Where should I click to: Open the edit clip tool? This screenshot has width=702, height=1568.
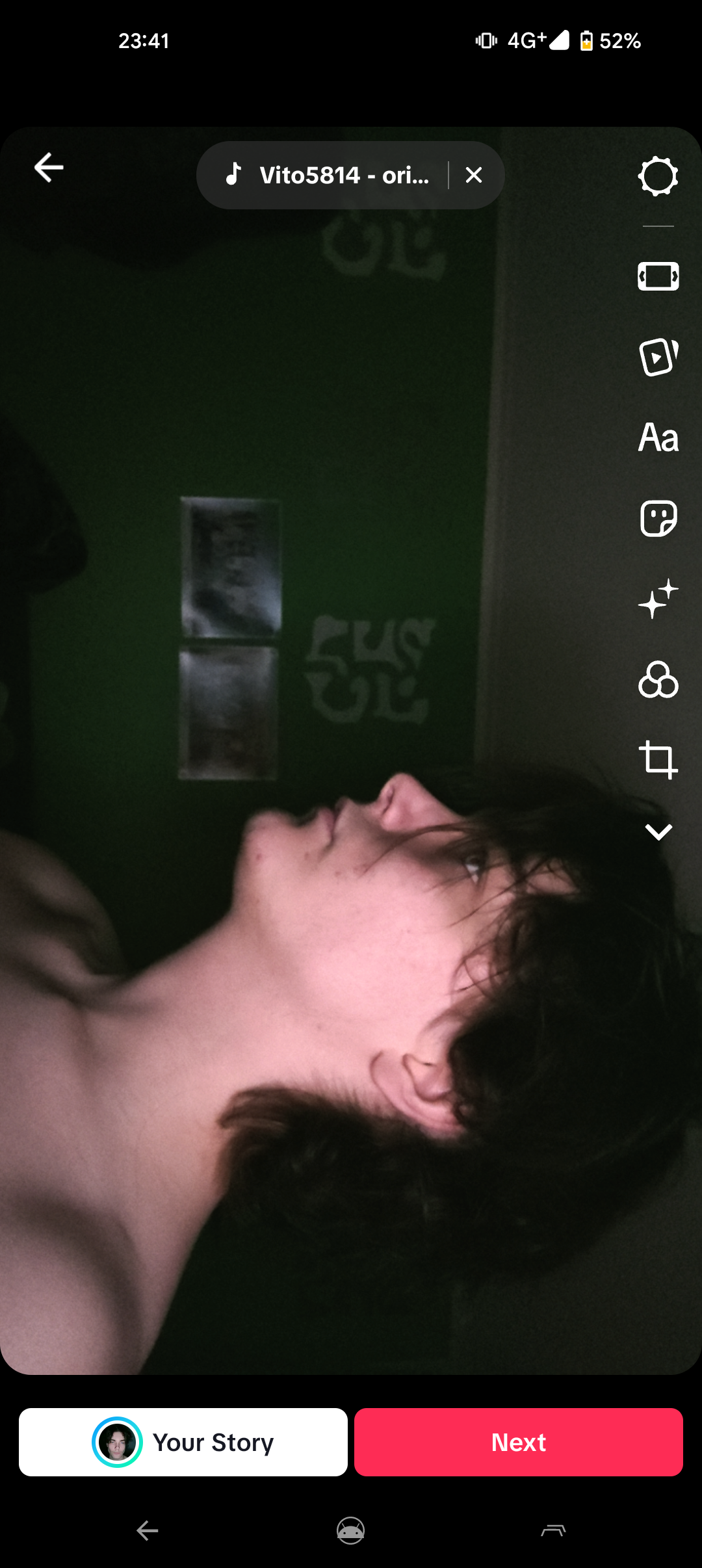658,276
